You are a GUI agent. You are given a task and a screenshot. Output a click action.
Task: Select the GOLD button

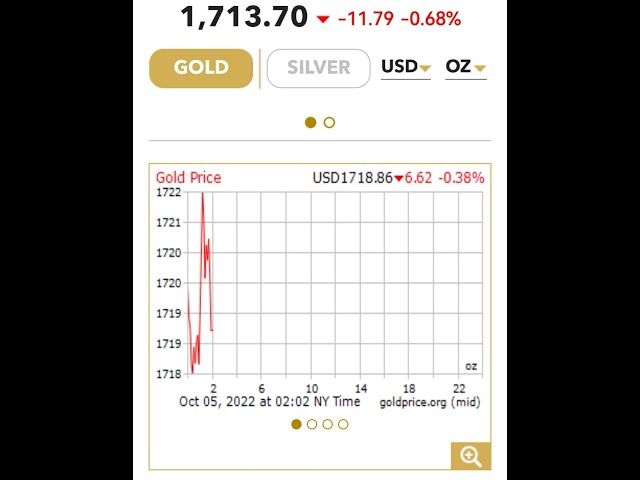201,68
